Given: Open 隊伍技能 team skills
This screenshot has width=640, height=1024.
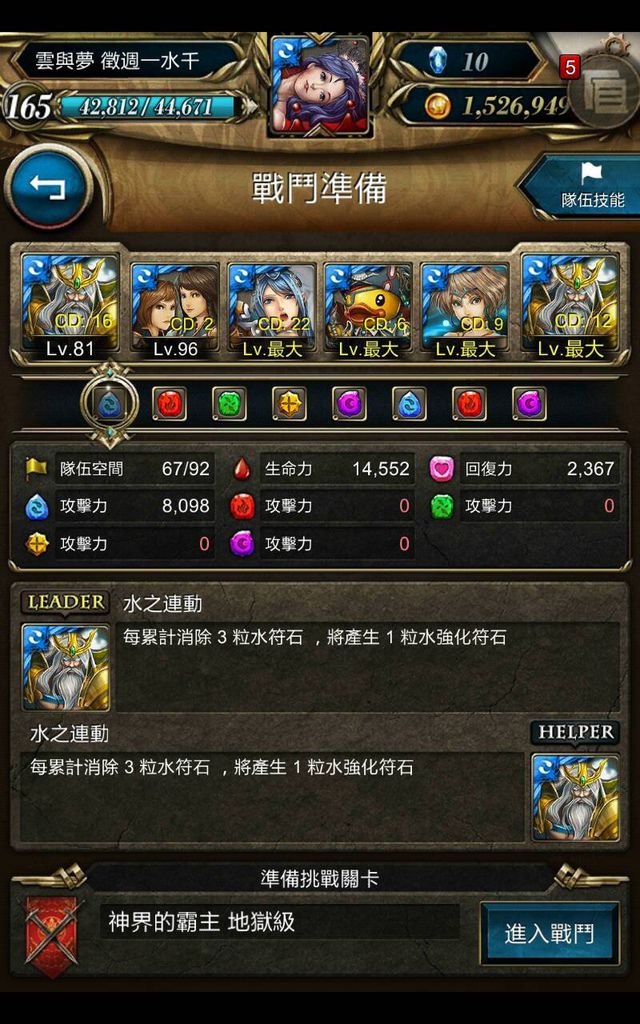Looking at the screenshot, I should 583,186.
